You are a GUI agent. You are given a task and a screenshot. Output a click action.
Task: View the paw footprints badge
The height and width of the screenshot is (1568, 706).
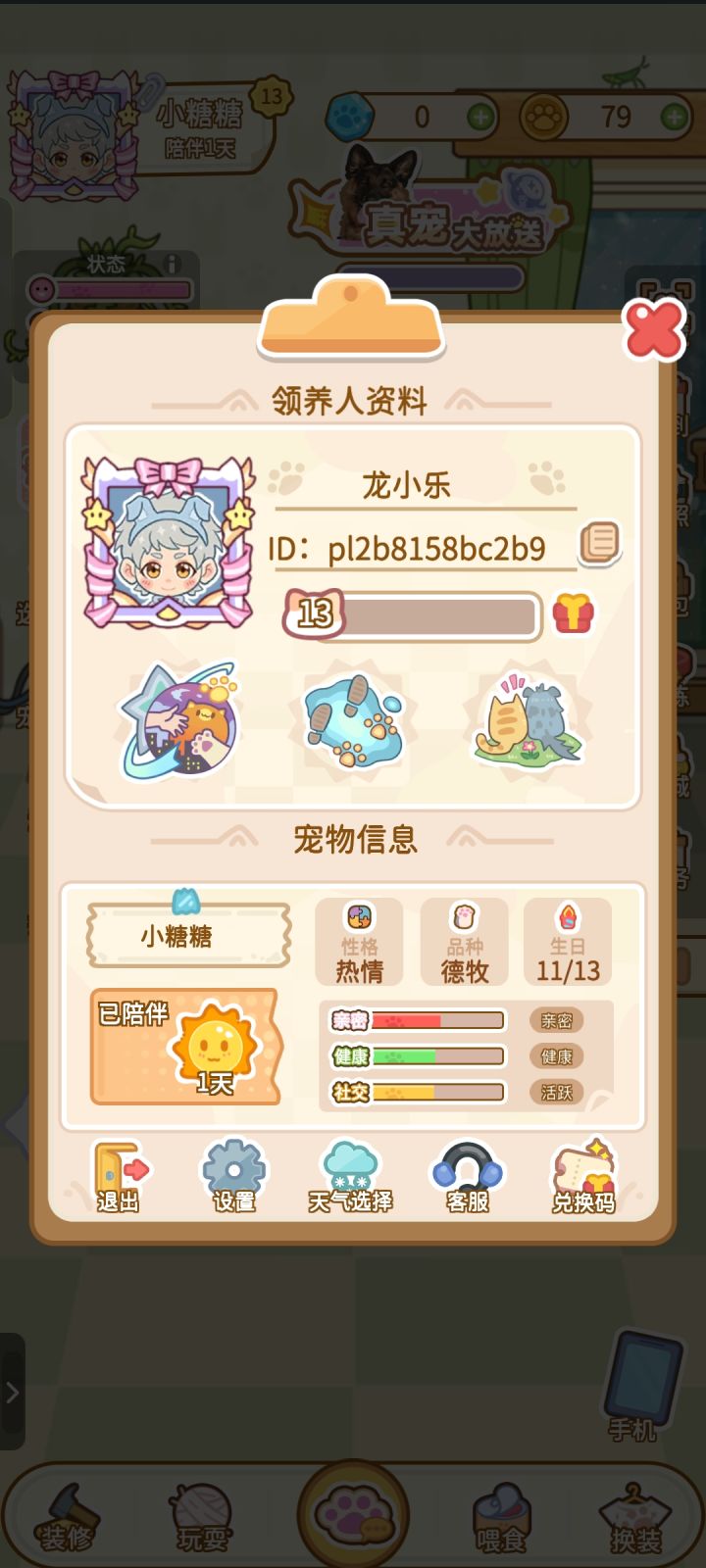353,722
